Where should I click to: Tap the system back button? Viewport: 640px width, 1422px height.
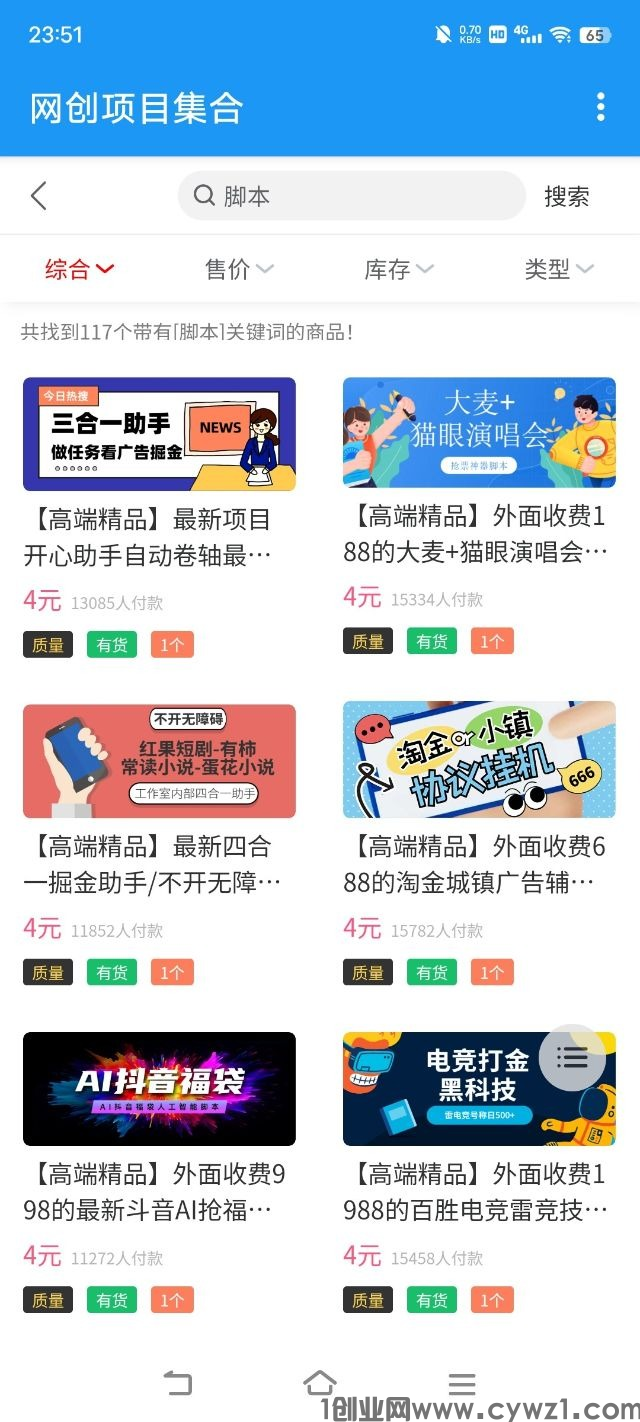pos(177,1383)
